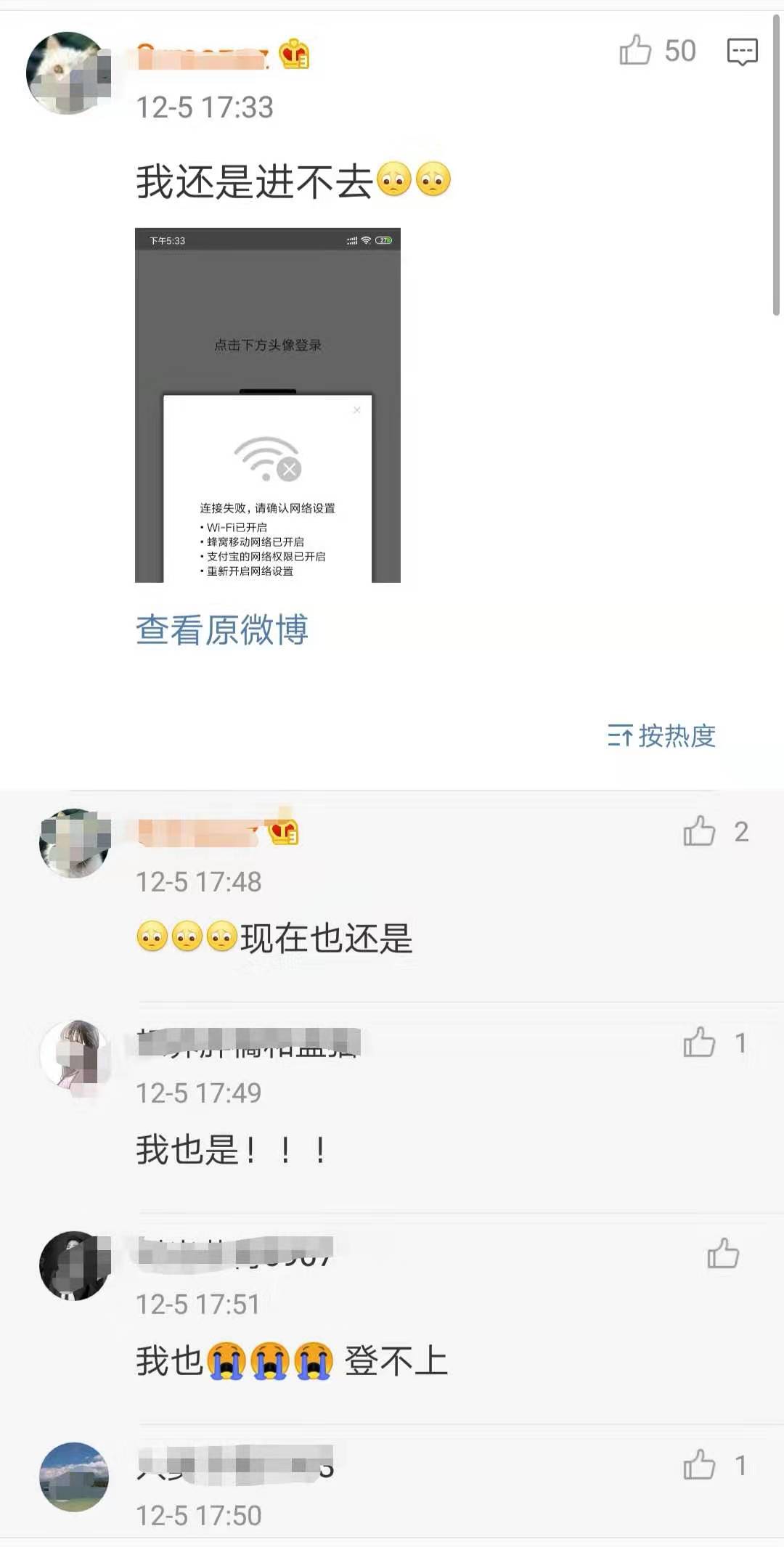Open the reply icon beside 50 likes
This screenshot has height=1547, width=784.
[x=742, y=52]
